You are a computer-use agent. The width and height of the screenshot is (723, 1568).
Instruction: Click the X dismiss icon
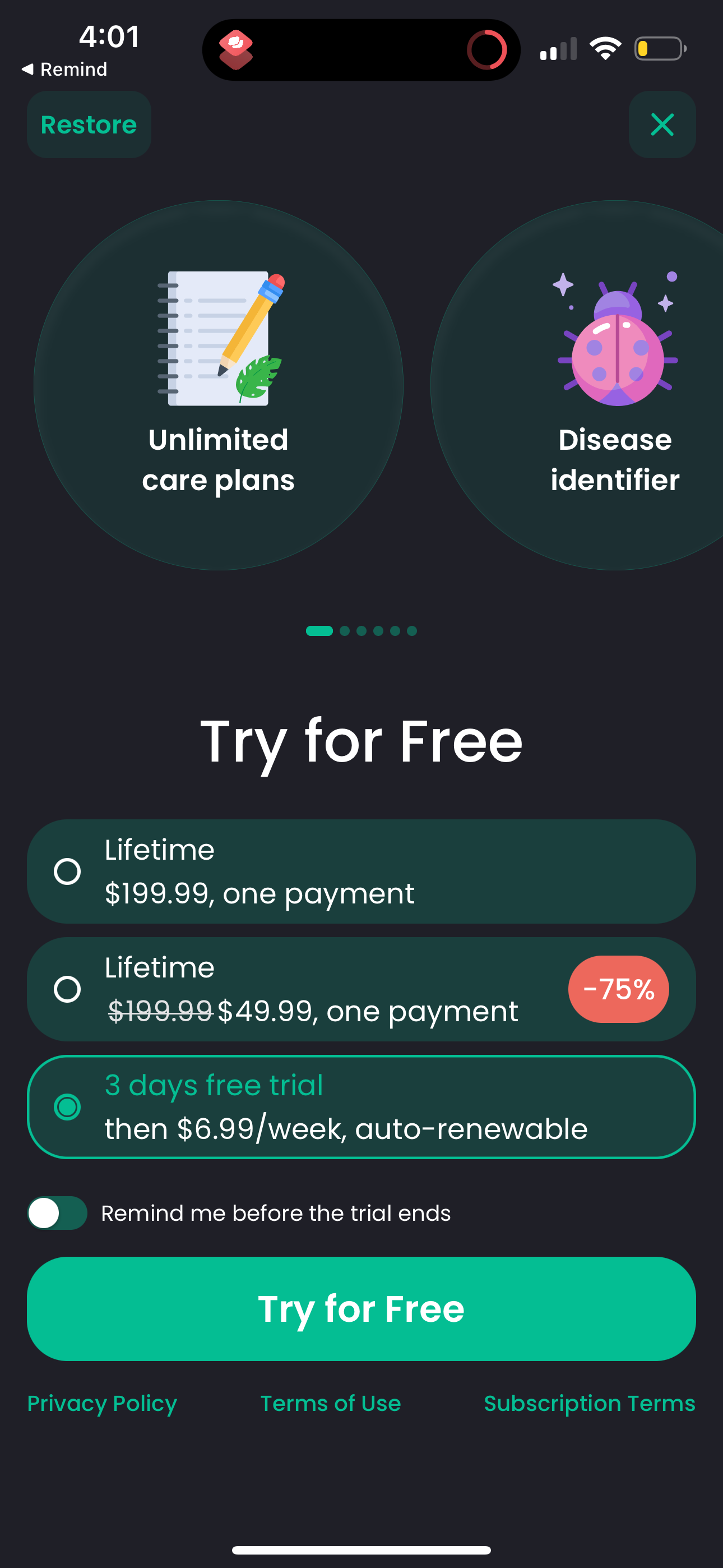point(662,125)
